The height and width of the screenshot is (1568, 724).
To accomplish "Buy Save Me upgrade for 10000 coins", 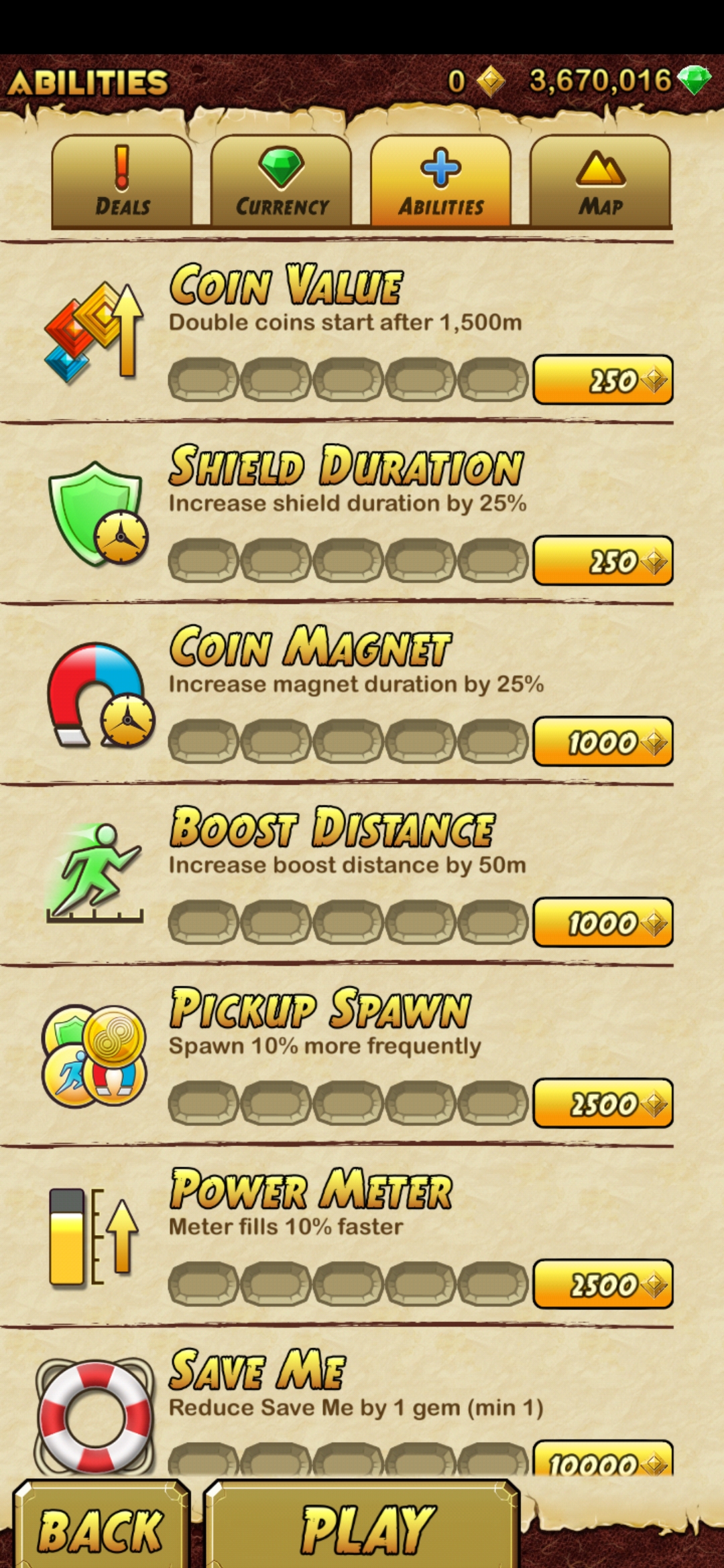I will pyautogui.click(x=603, y=1459).
